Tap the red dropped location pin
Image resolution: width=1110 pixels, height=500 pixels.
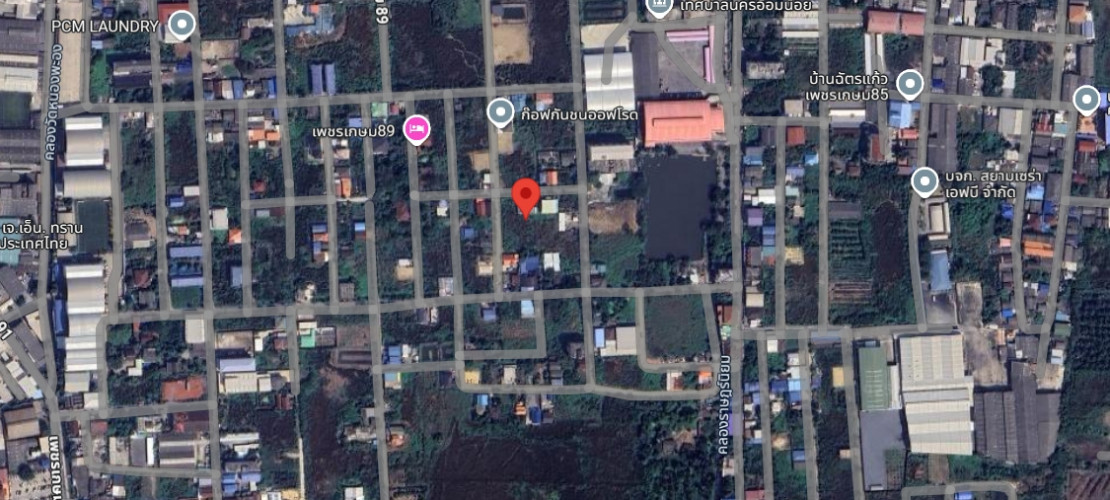coord(526,196)
